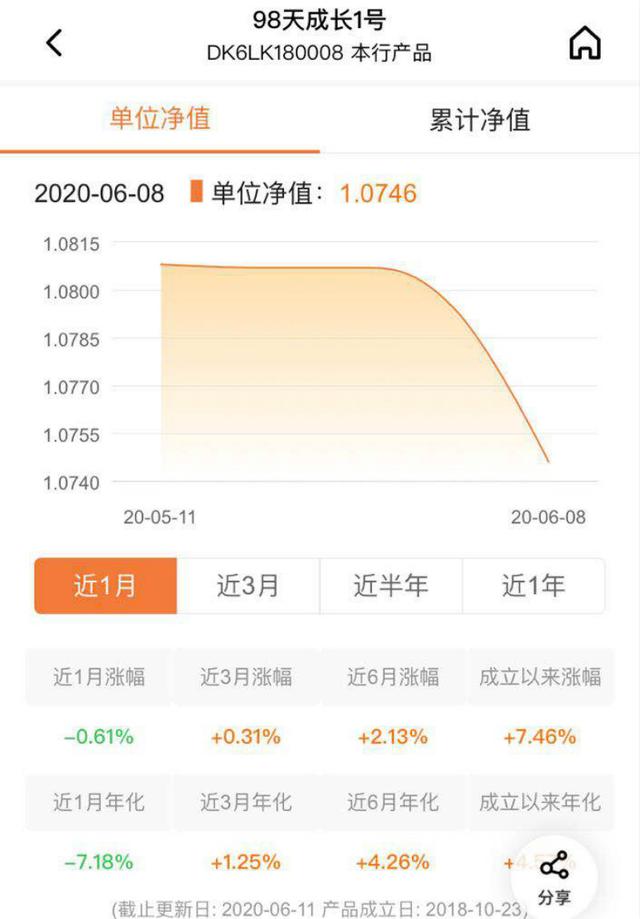Go back using the arrow icon
The width and height of the screenshot is (640, 919).
coord(54,43)
